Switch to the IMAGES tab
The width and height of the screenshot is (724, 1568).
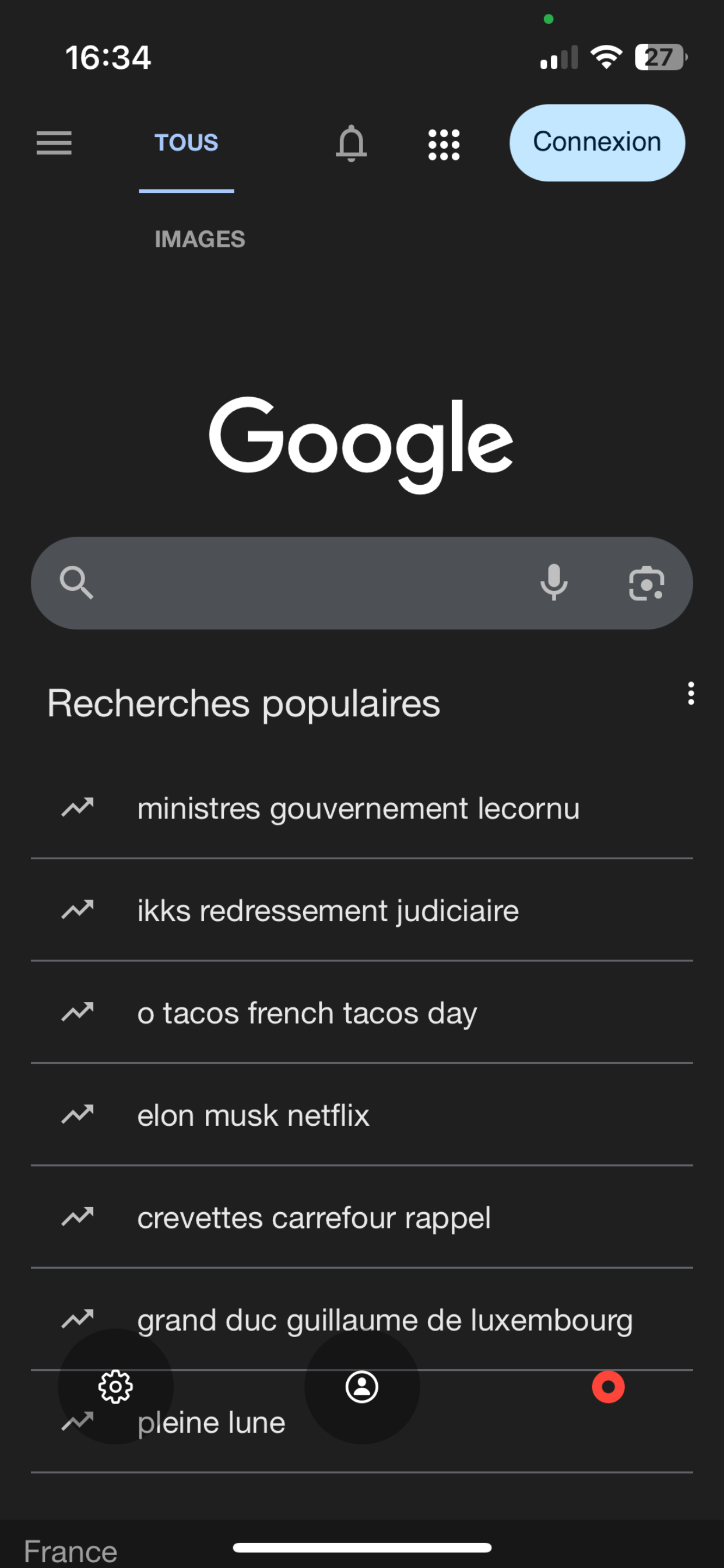pos(199,239)
